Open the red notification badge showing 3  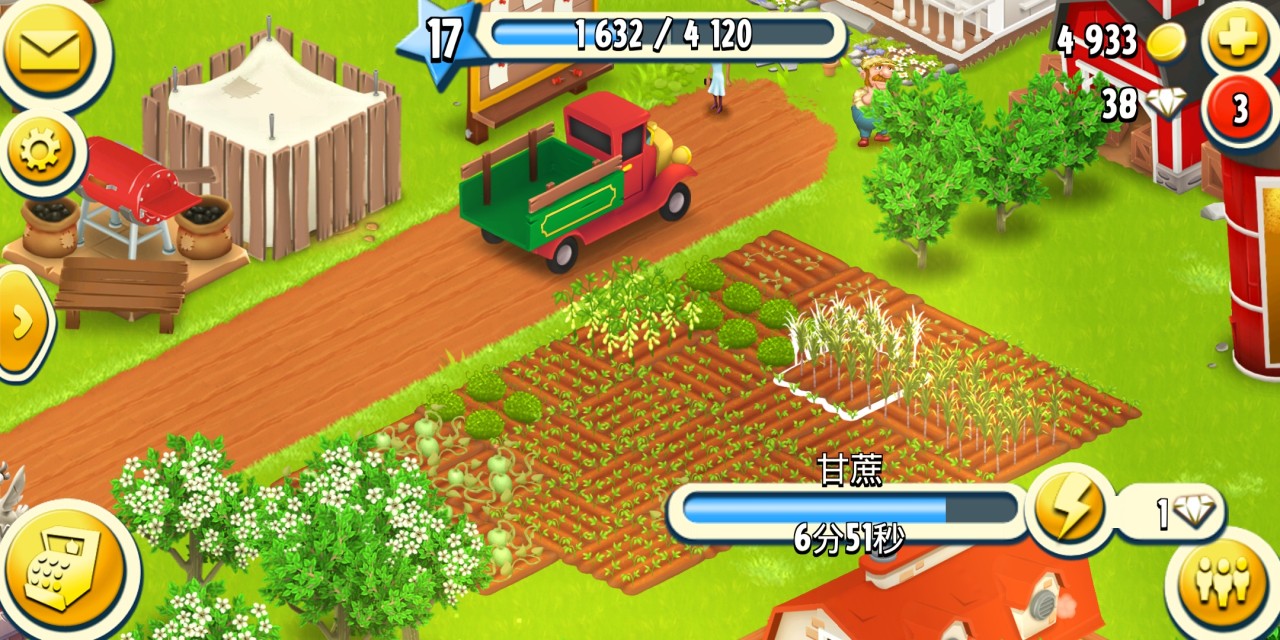tap(1240, 110)
